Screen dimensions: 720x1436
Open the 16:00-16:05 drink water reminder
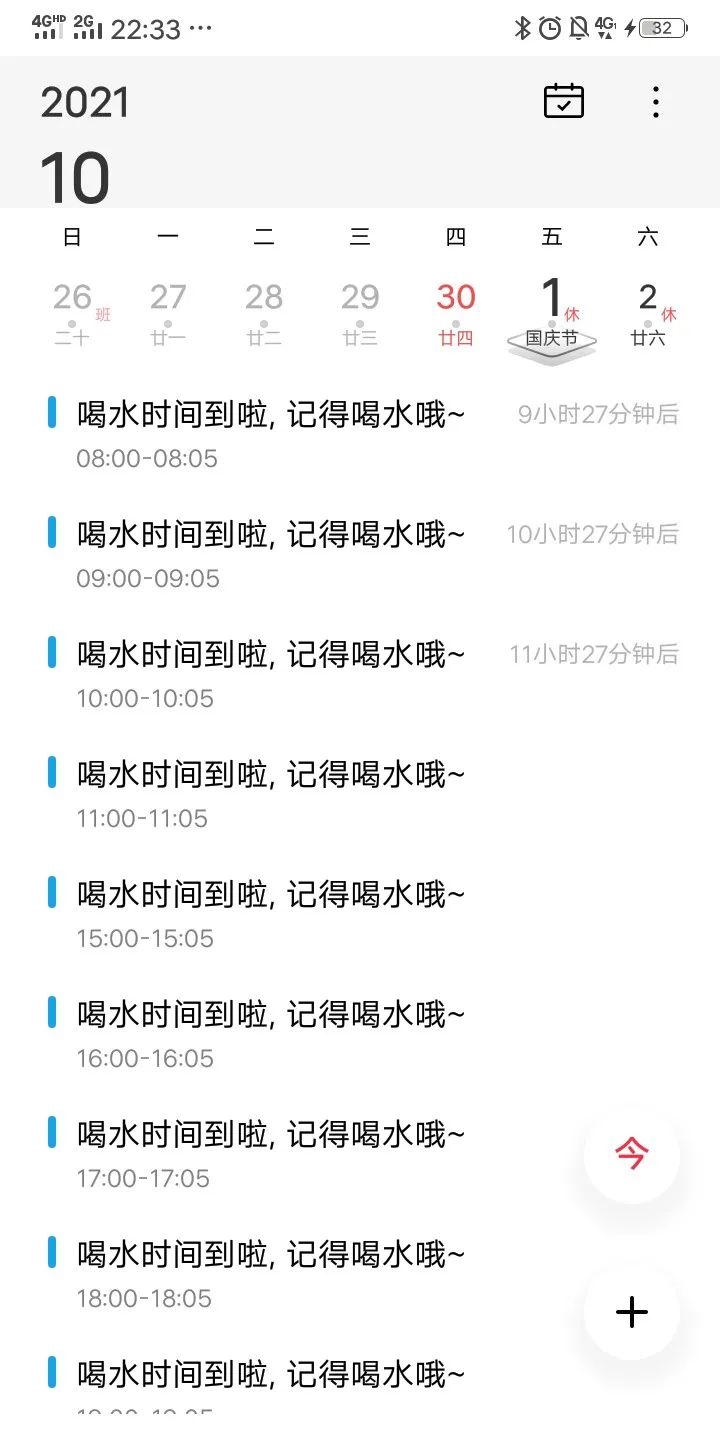[360, 1034]
